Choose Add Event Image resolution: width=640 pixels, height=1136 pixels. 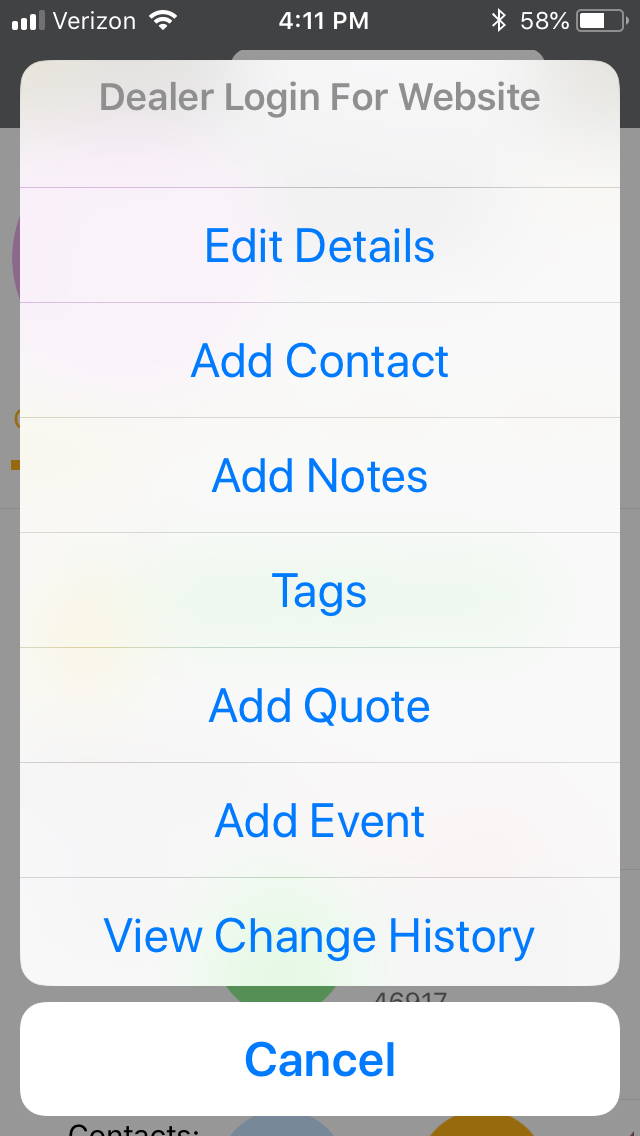[x=320, y=821]
